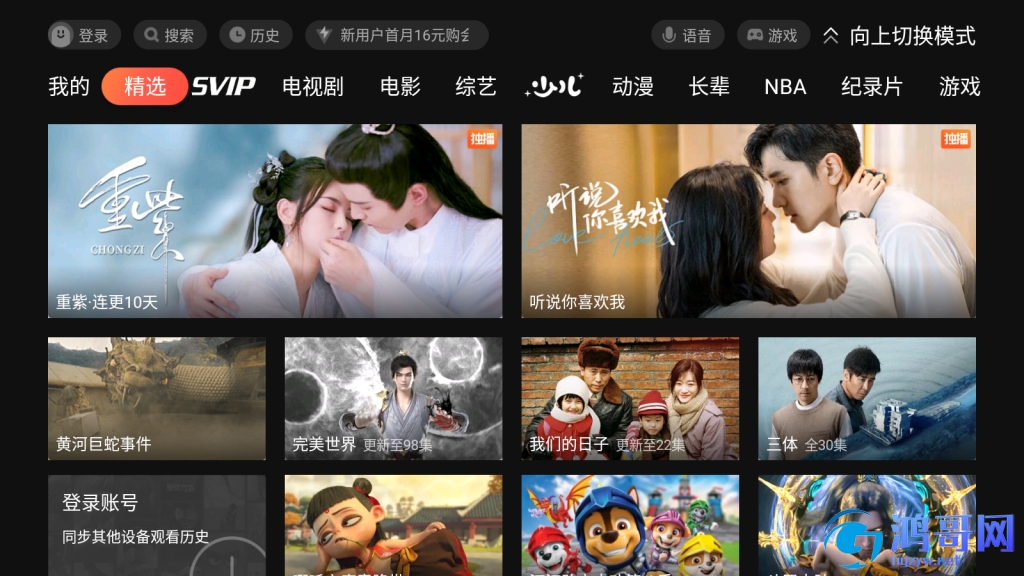Open the 纪录片 tab

[872, 87]
